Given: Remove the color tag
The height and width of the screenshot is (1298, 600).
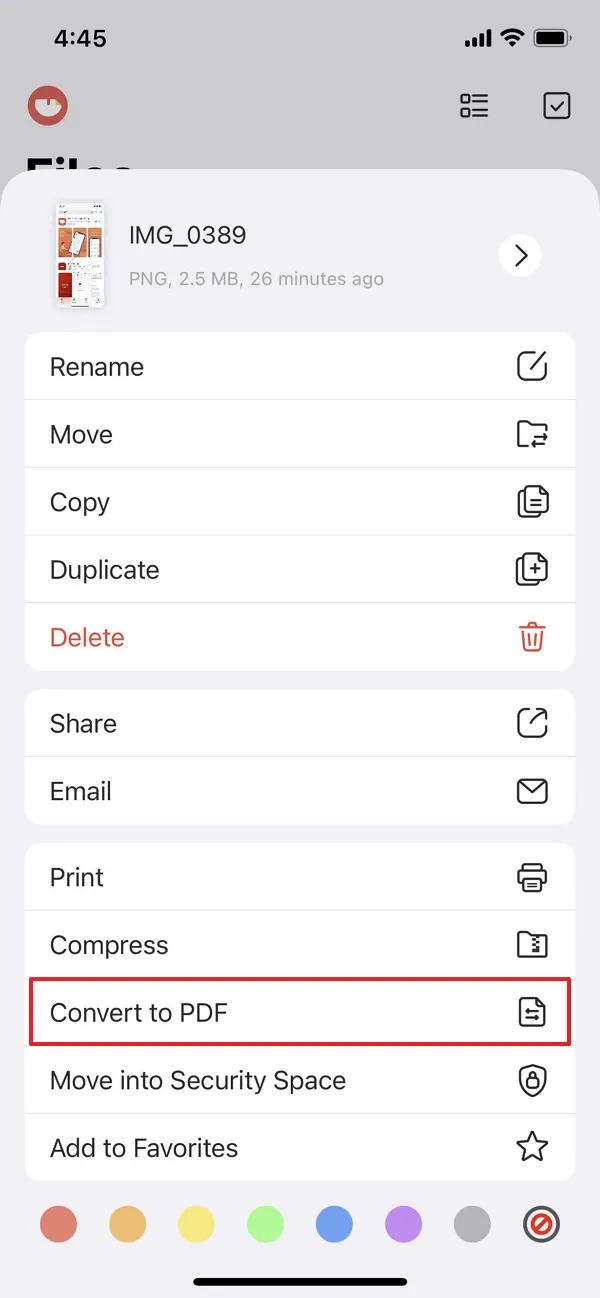Looking at the screenshot, I should pos(541,1224).
